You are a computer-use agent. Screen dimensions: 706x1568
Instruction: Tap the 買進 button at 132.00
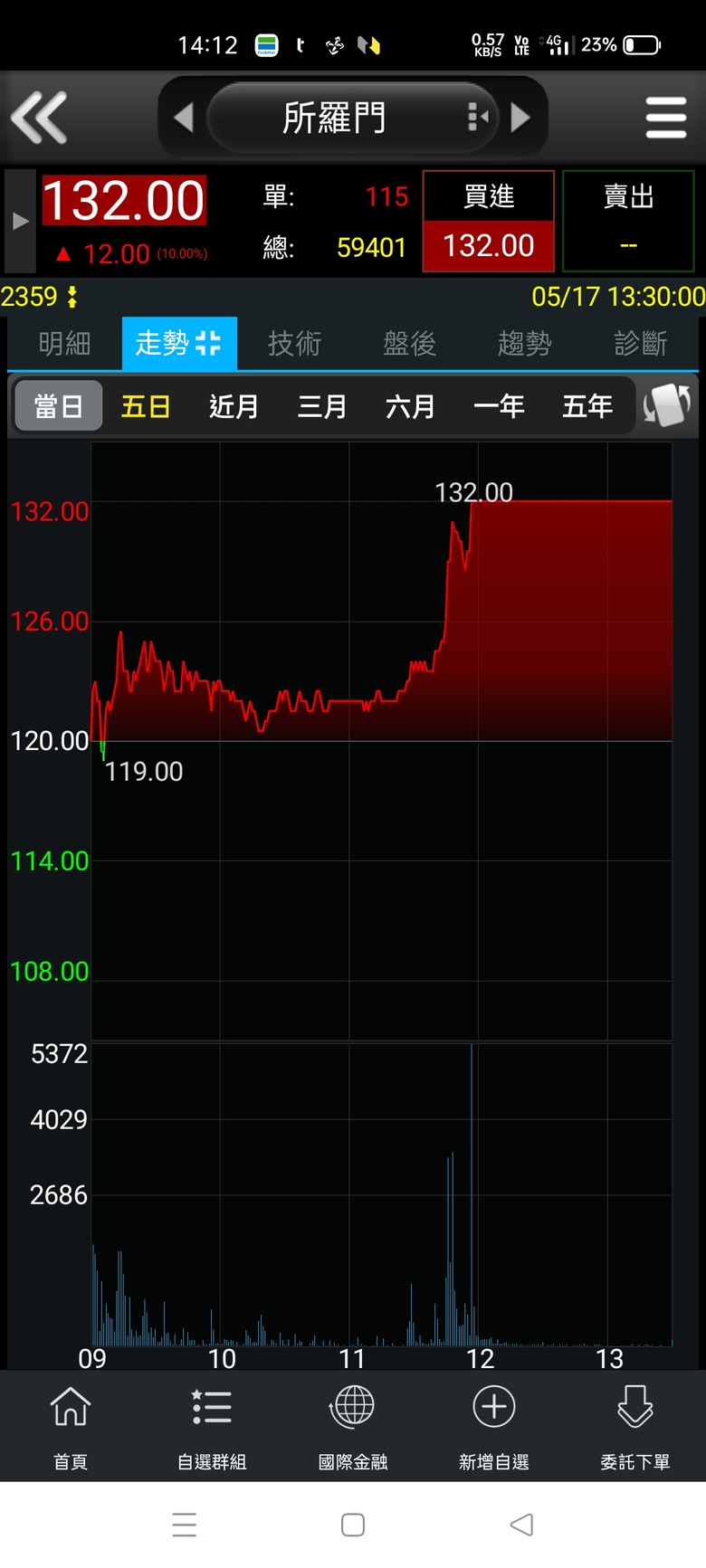click(x=489, y=221)
